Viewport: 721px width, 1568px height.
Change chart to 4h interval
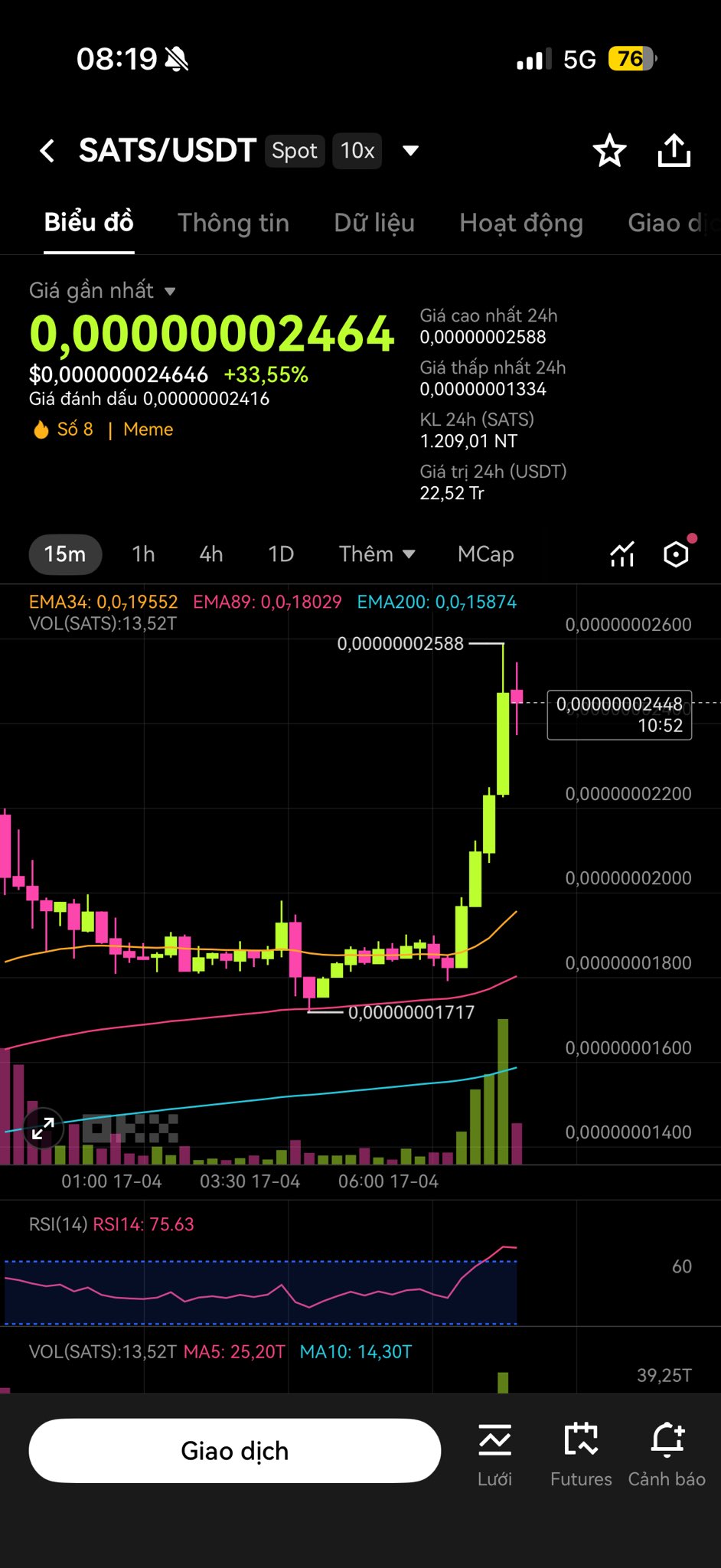tap(210, 554)
